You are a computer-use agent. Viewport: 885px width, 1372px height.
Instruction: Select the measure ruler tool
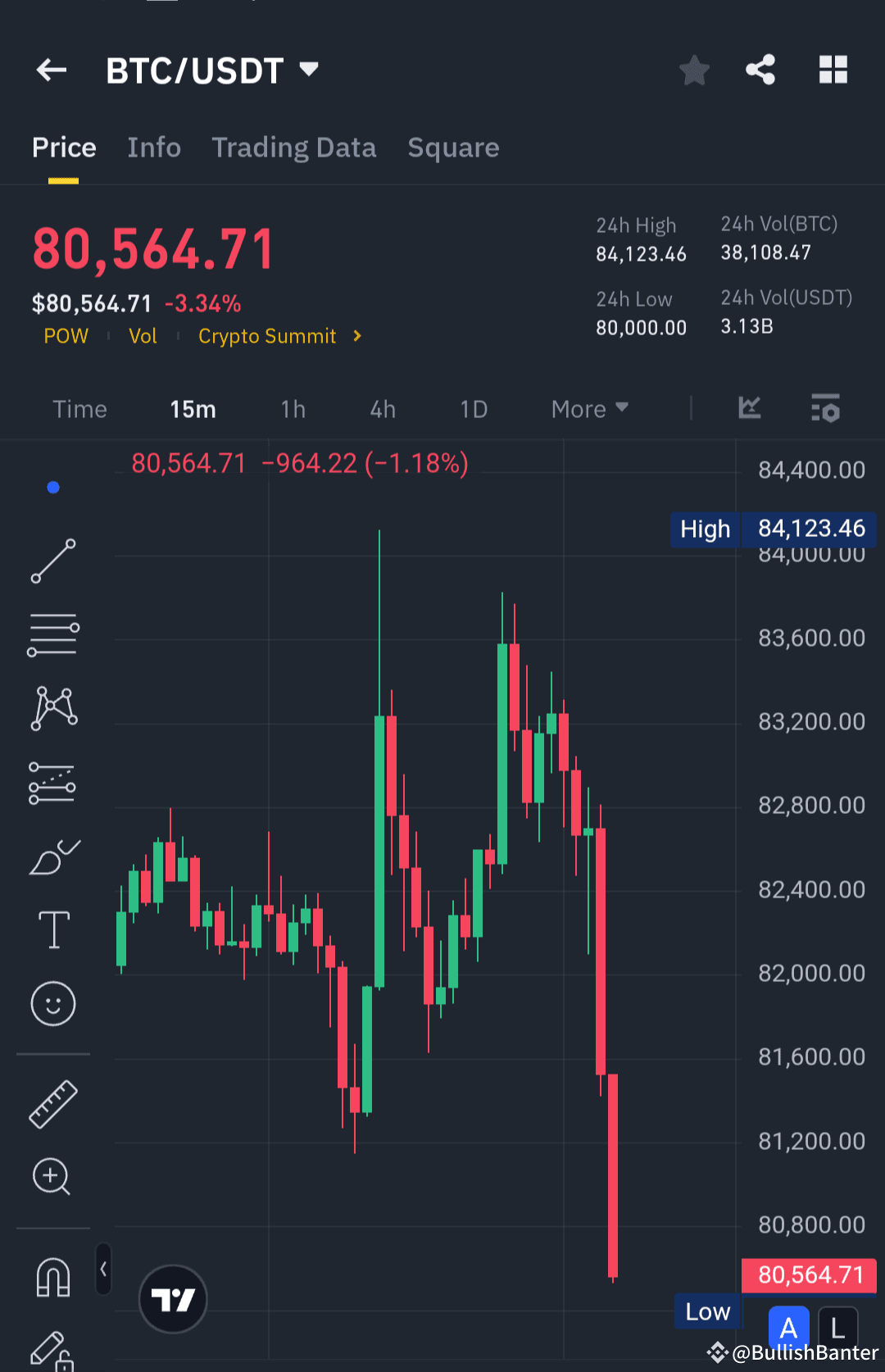tap(52, 1103)
